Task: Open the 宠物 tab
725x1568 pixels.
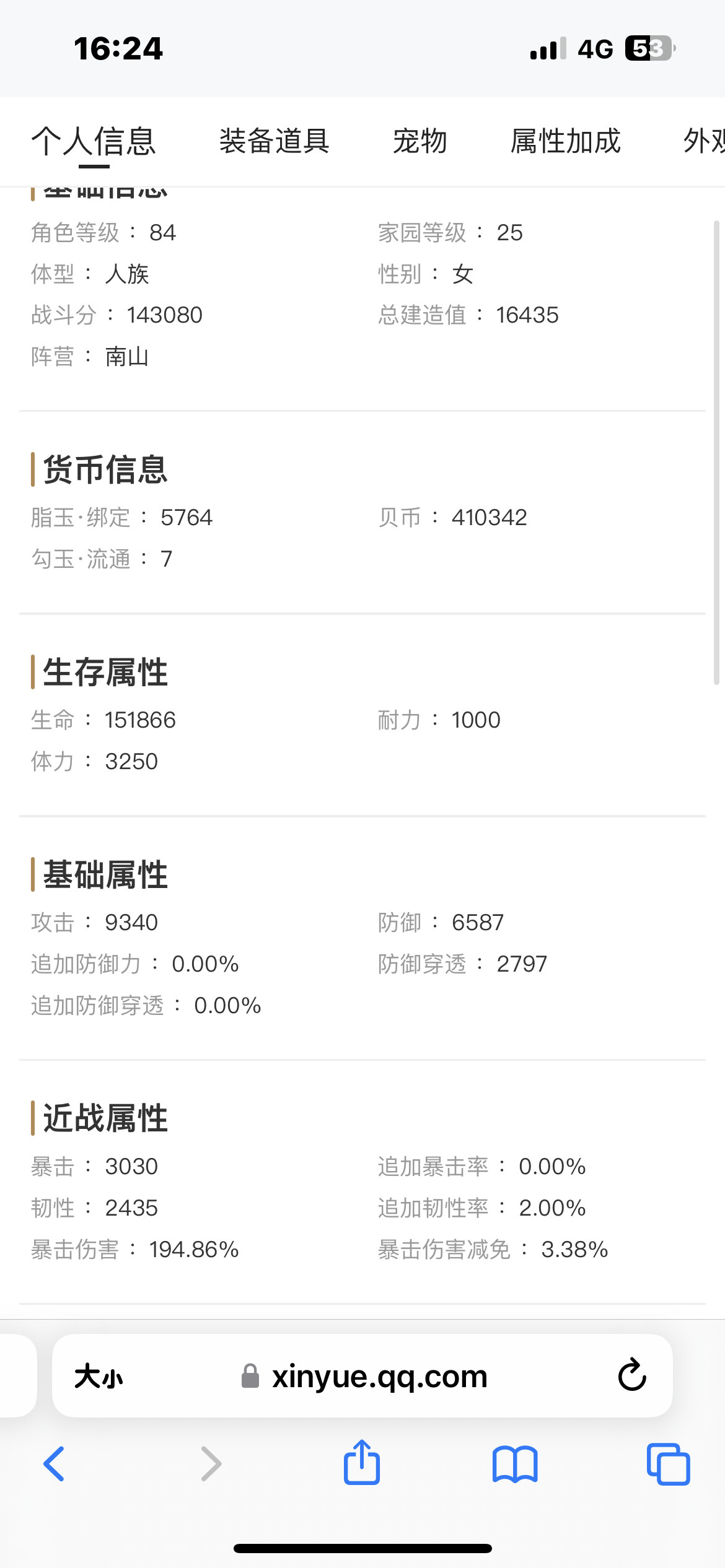Action: pyautogui.click(x=420, y=141)
